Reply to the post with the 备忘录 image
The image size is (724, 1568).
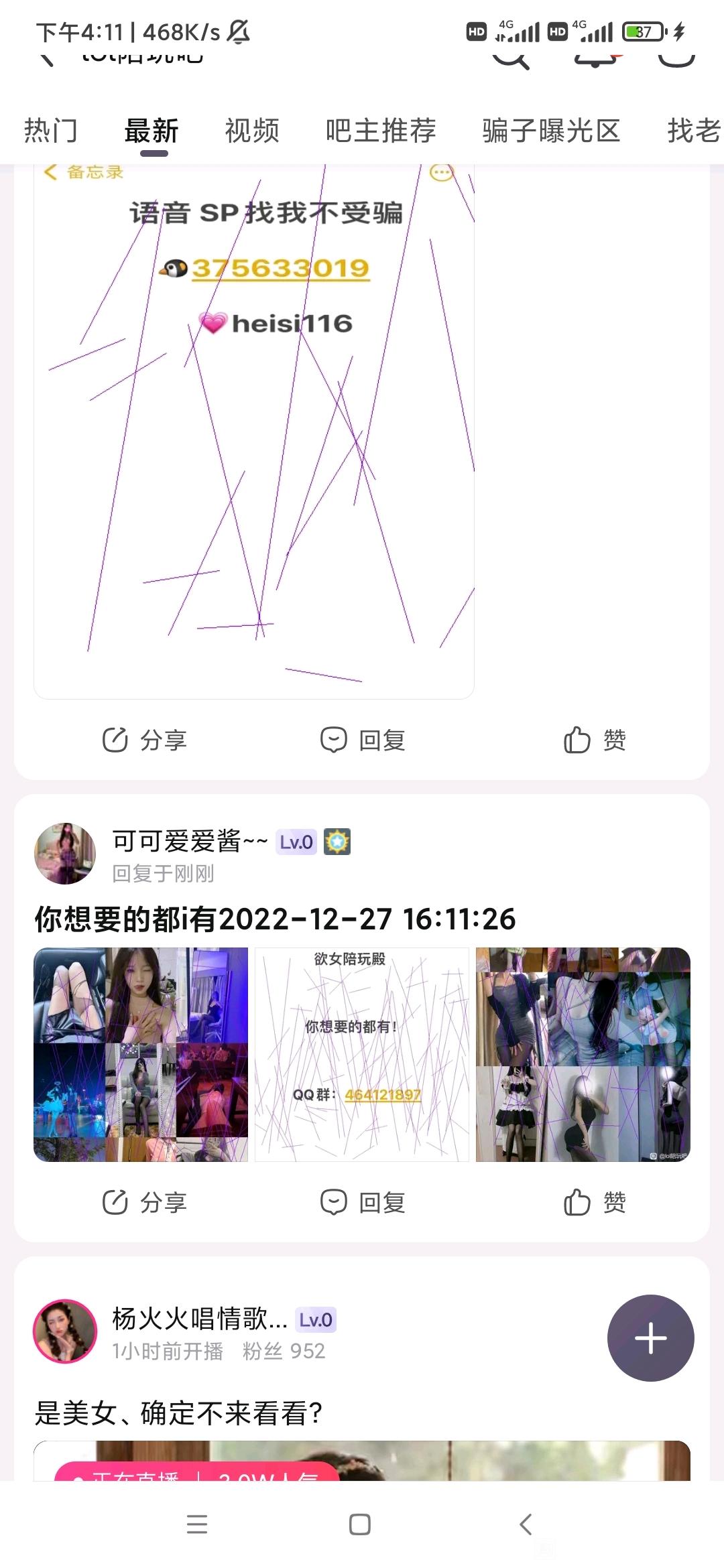[363, 740]
